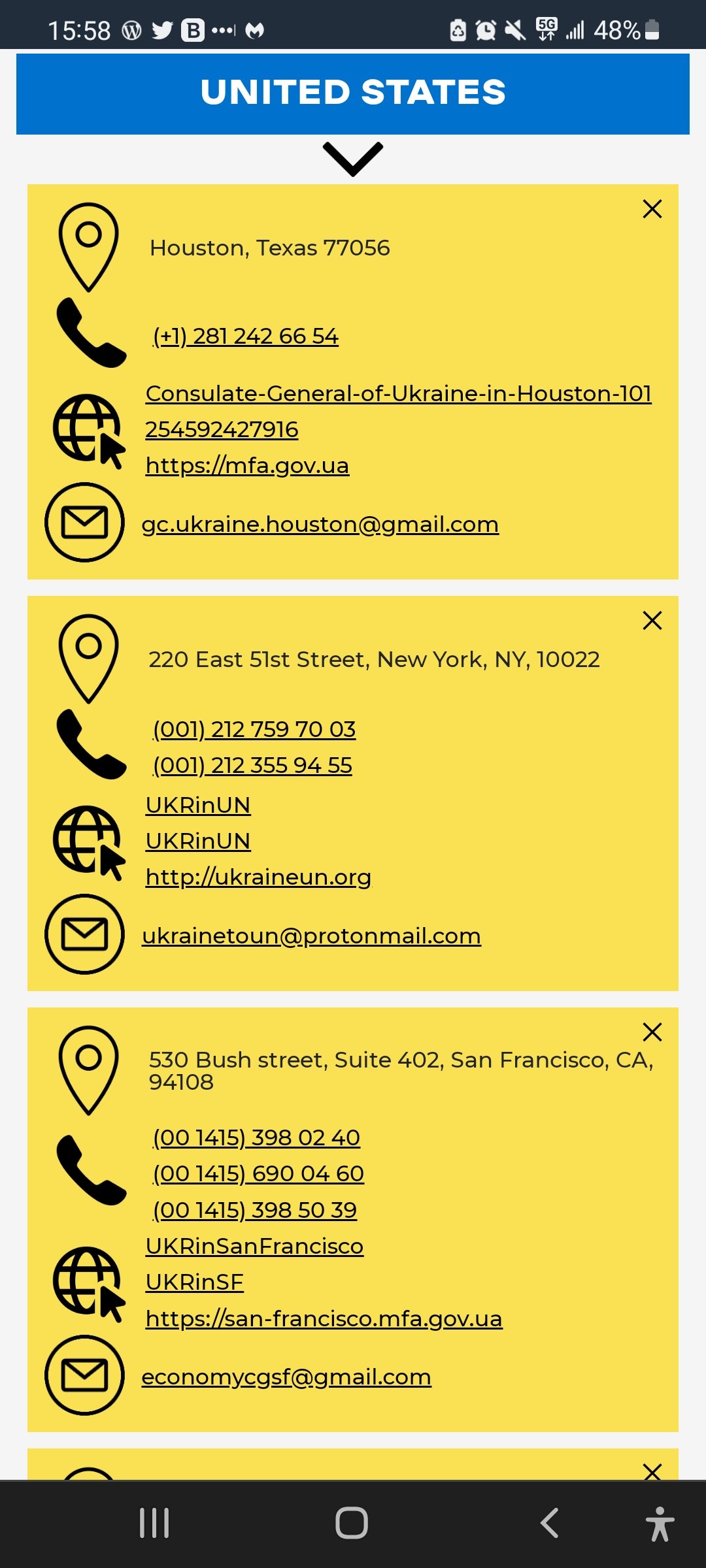The height and width of the screenshot is (1568, 706).
Task: Call (001) 212 759 70 03
Action: (254, 728)
